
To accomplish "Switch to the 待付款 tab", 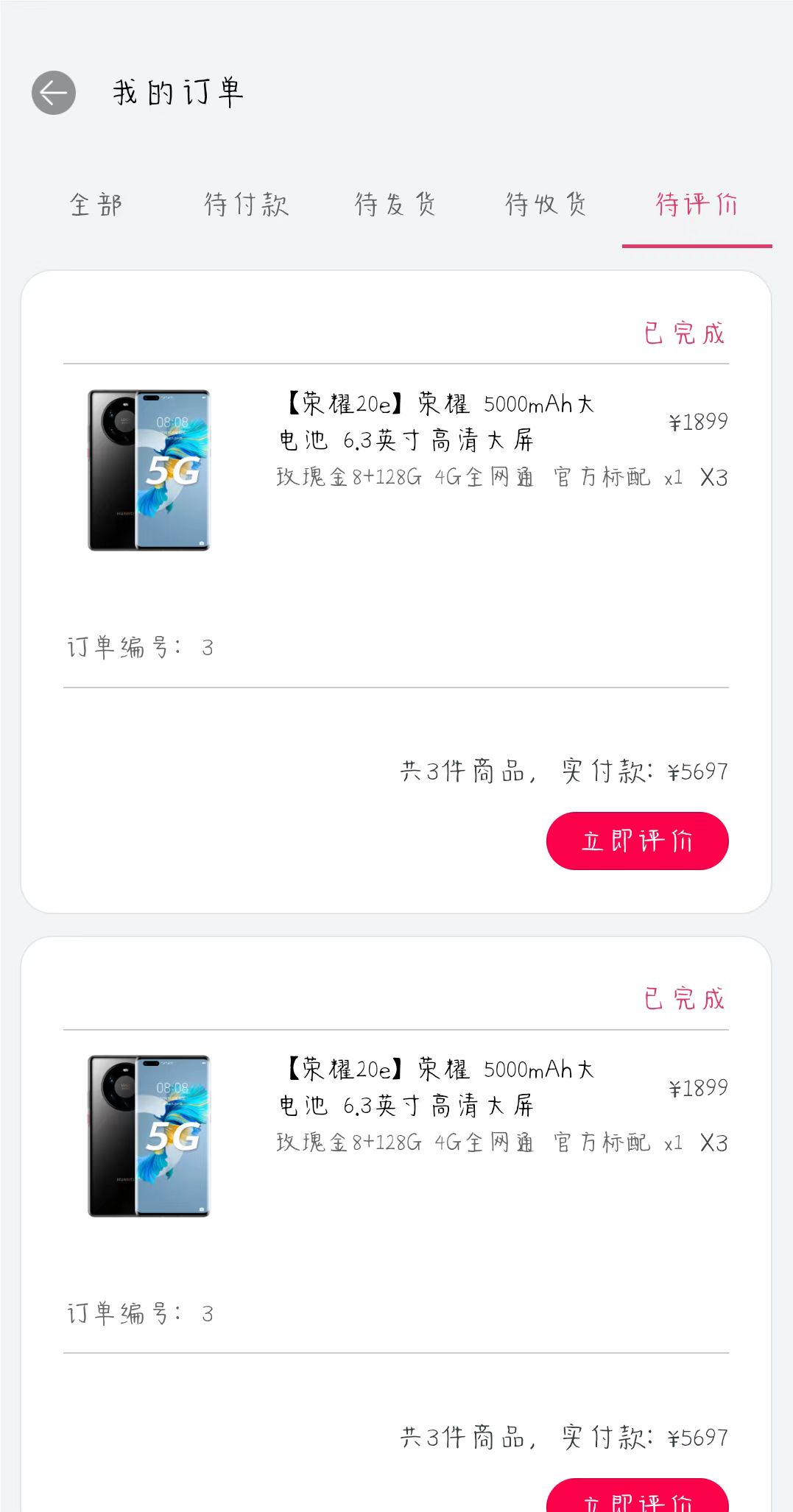I will tap(247, 205).
